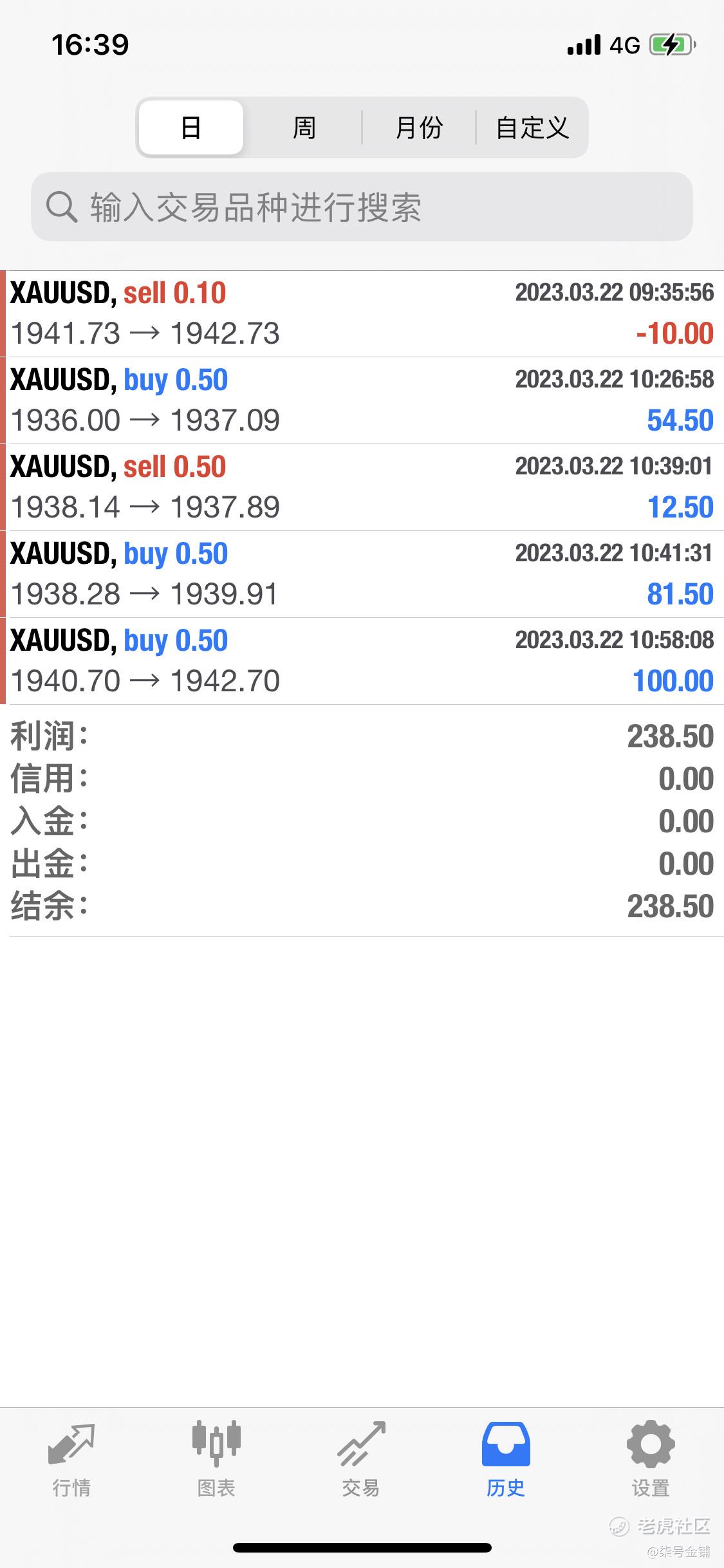Image resolution: width=724 pixels, height=1568 pixels.
Task: Open the XAUUSD sell 0.50 trade at 10:39:01
Action: [362, 487]
